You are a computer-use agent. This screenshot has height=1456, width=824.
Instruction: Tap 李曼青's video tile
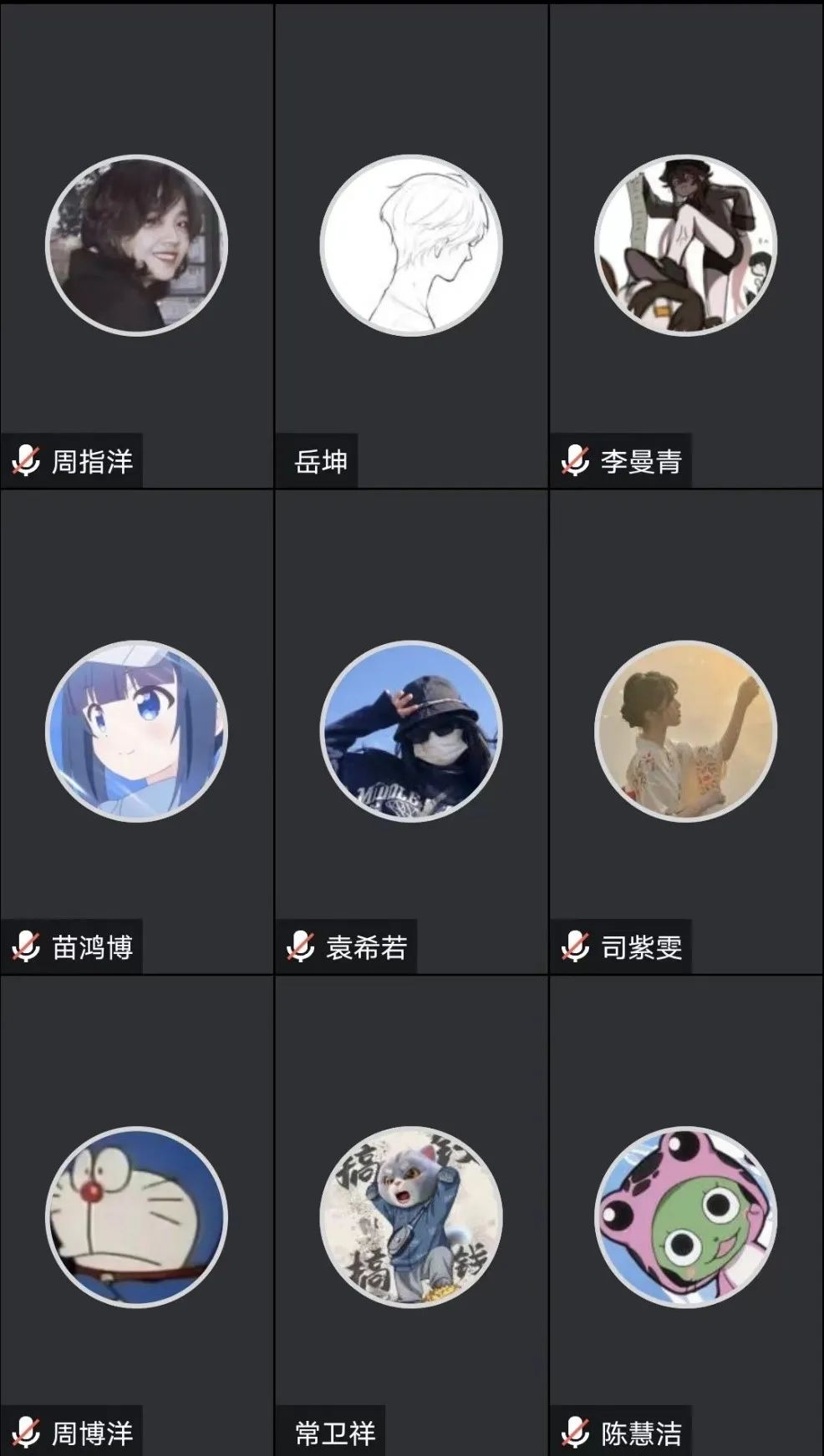[685, 246]
